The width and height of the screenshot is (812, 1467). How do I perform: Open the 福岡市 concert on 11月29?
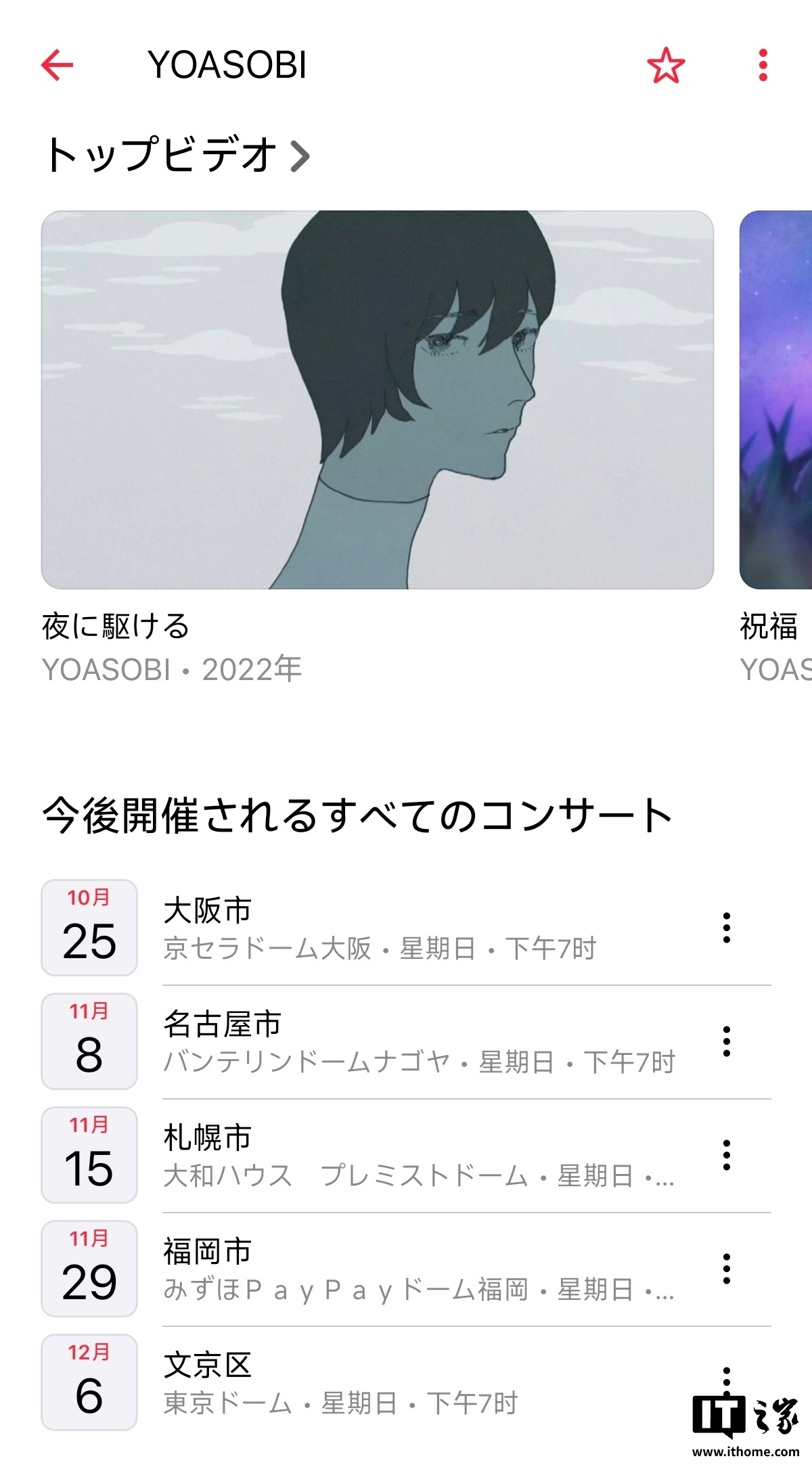pyautogui.click(x=406, y=1269)
